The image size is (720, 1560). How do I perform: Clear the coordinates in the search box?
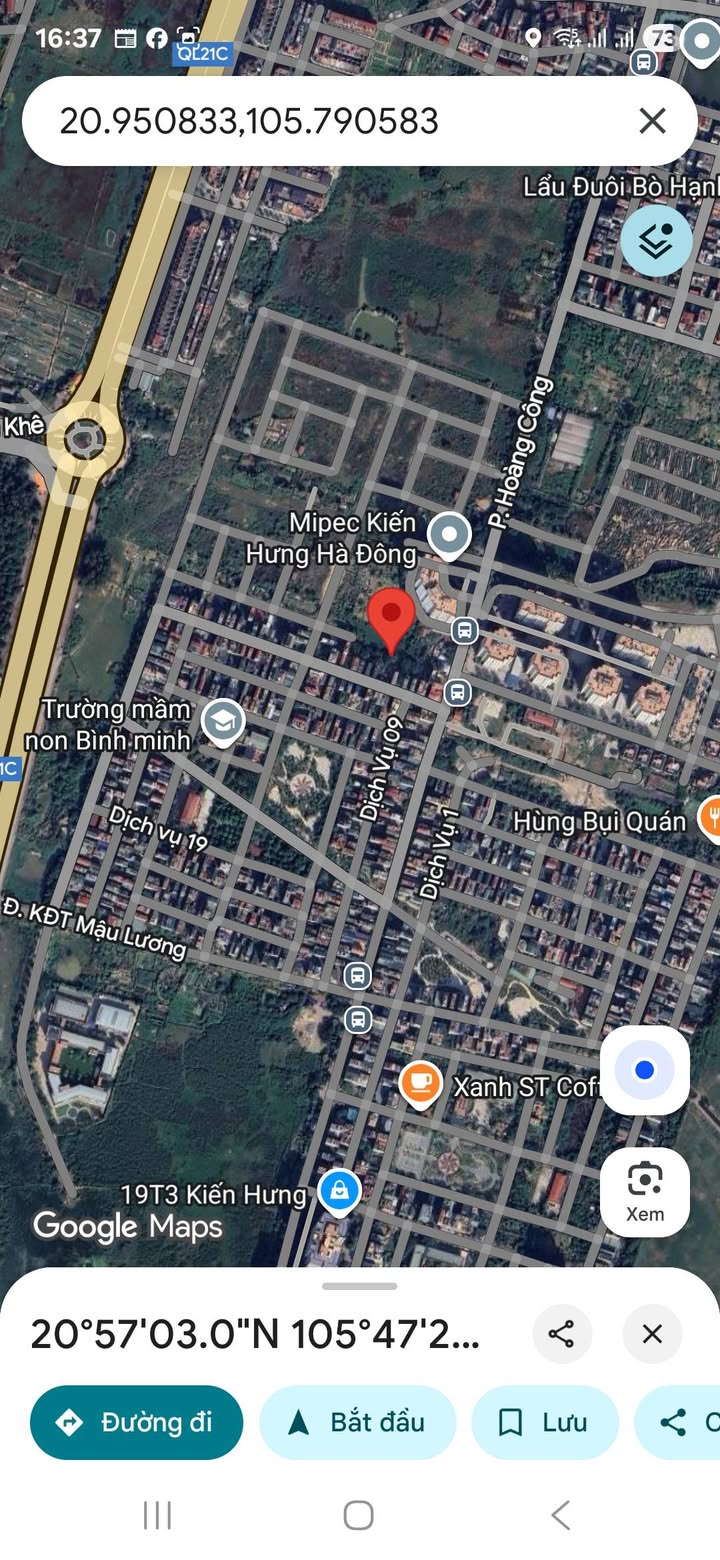(652, 121)
